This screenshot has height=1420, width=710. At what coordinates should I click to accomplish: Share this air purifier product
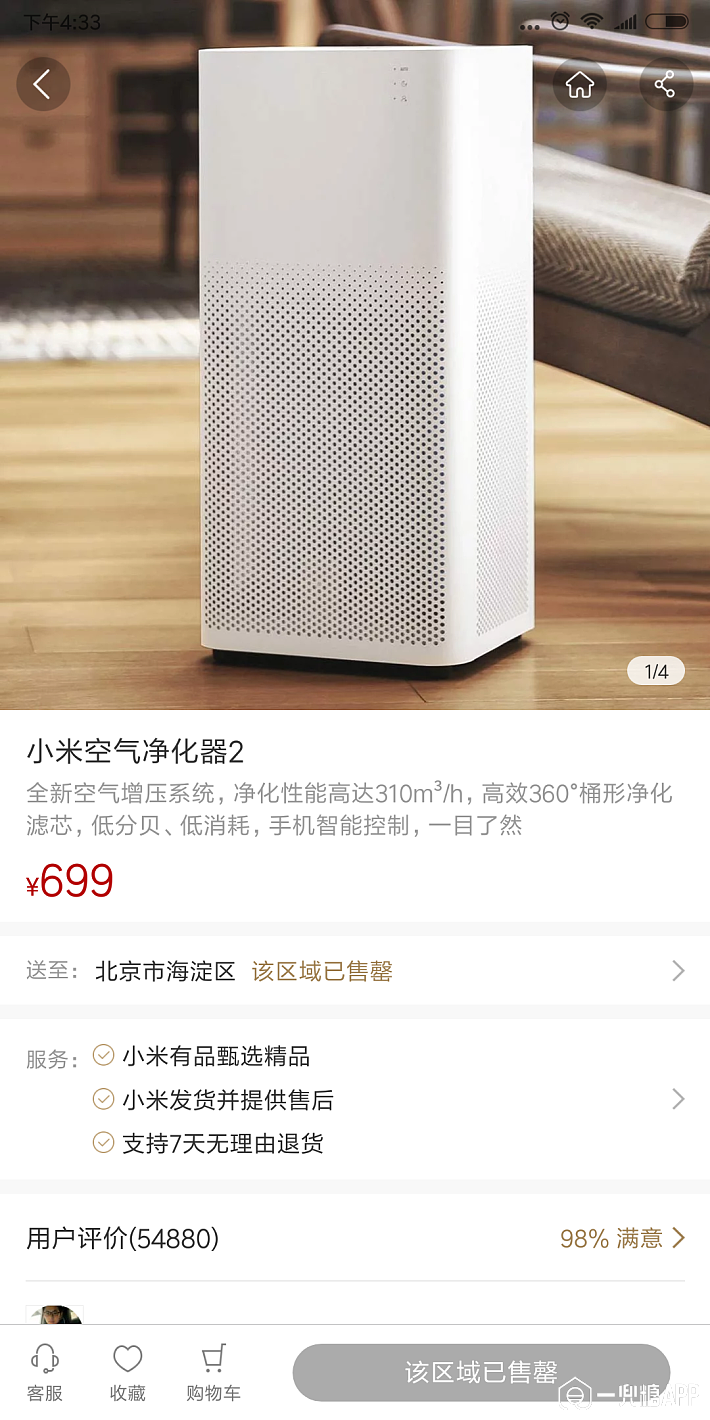point(665,84)
